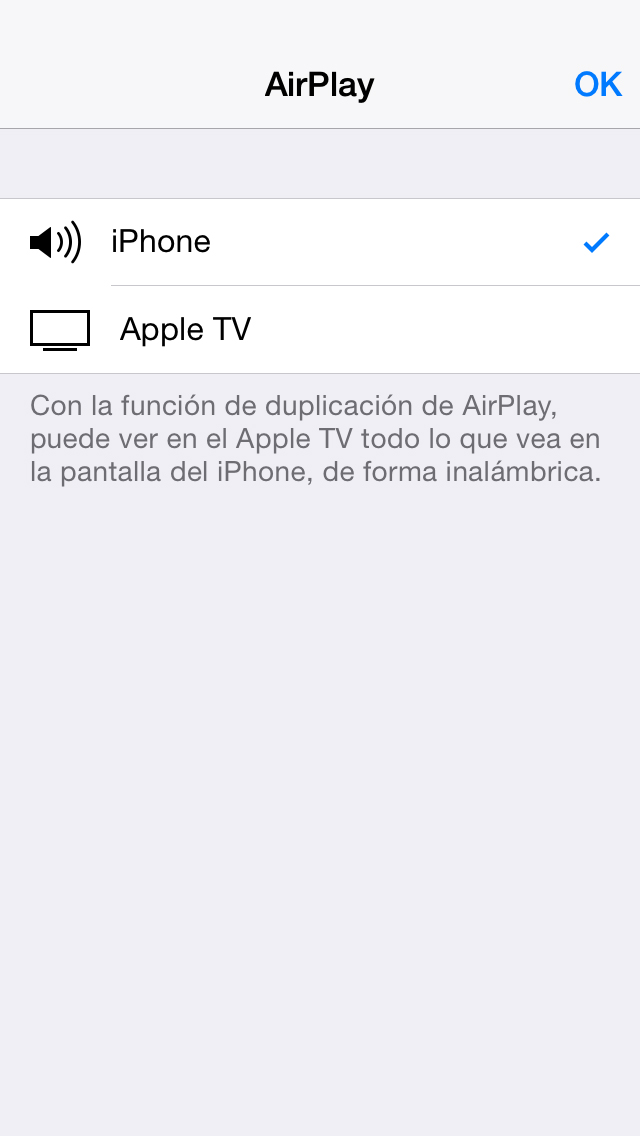This screenshot has height=1136, width=640.
Task: Confirm with the OK button
Action: pos(598,85)
